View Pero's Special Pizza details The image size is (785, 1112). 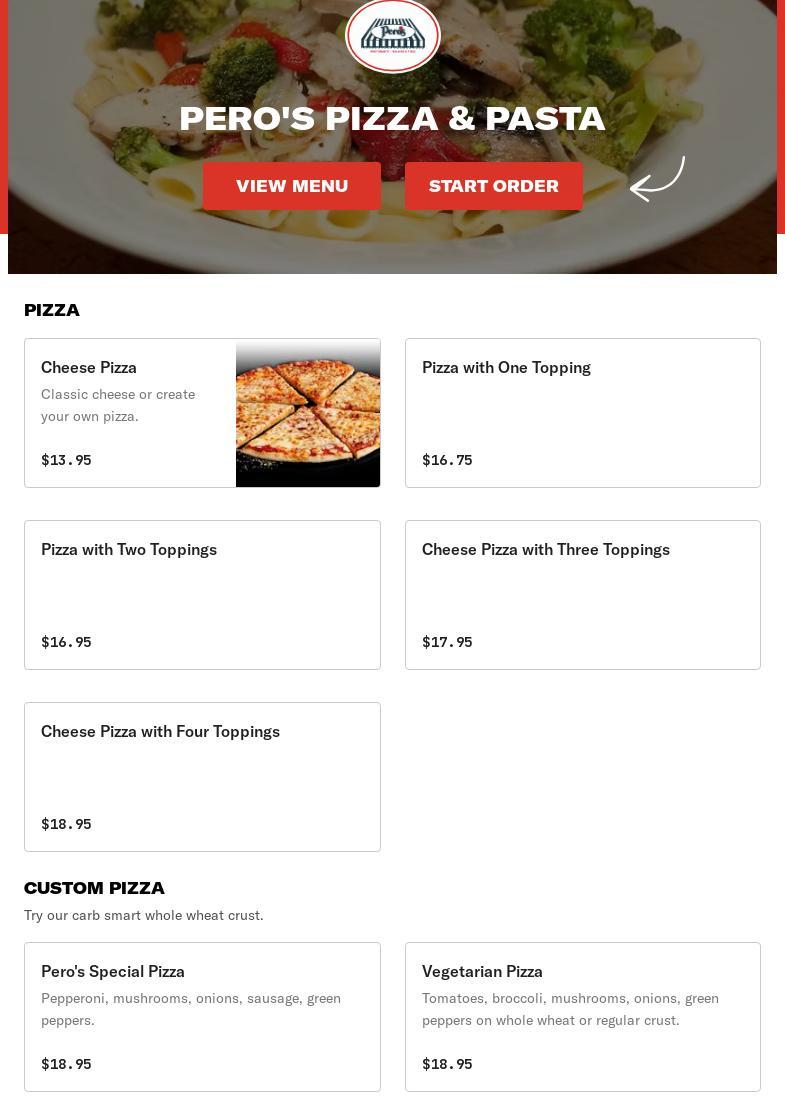point(202,1017)
